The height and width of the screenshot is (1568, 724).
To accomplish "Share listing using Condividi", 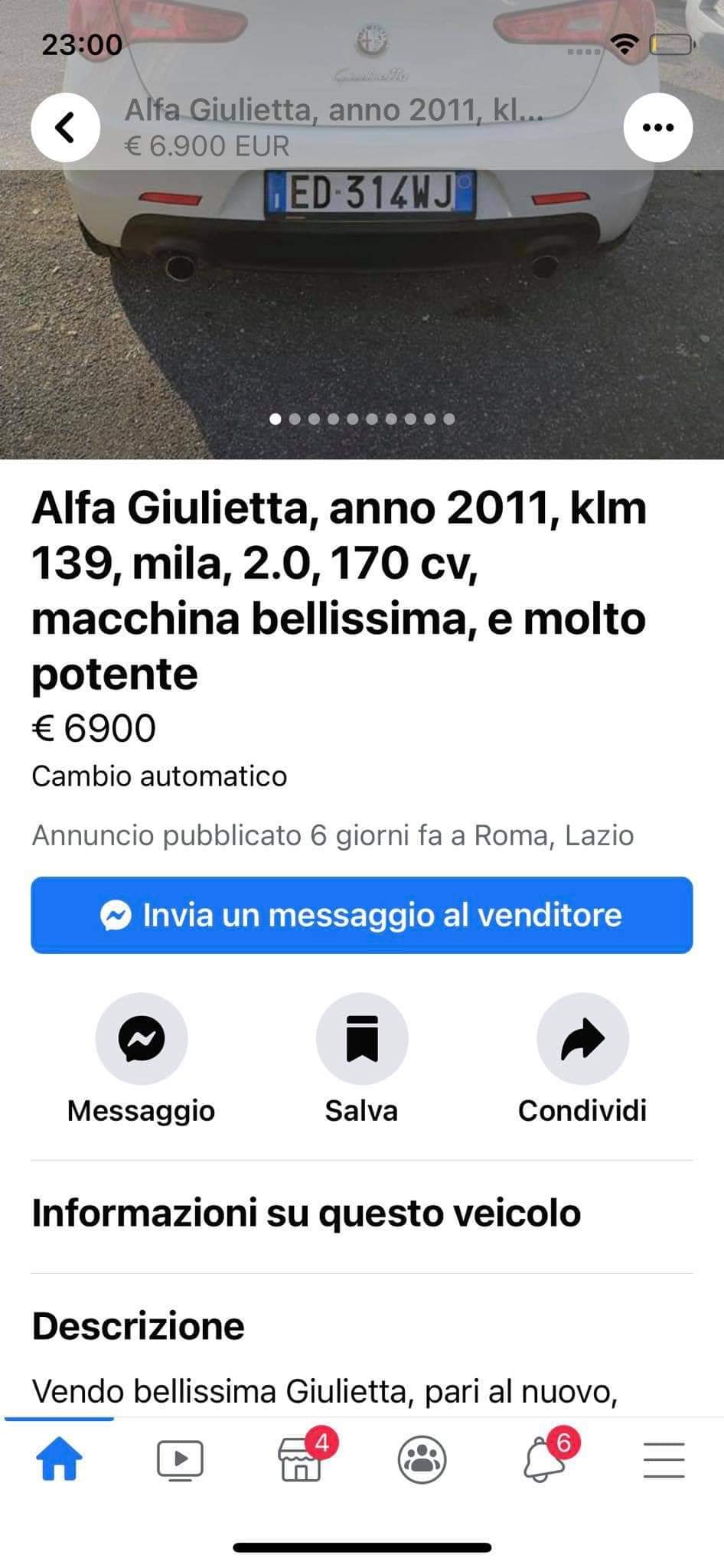I will (582, 1038).
